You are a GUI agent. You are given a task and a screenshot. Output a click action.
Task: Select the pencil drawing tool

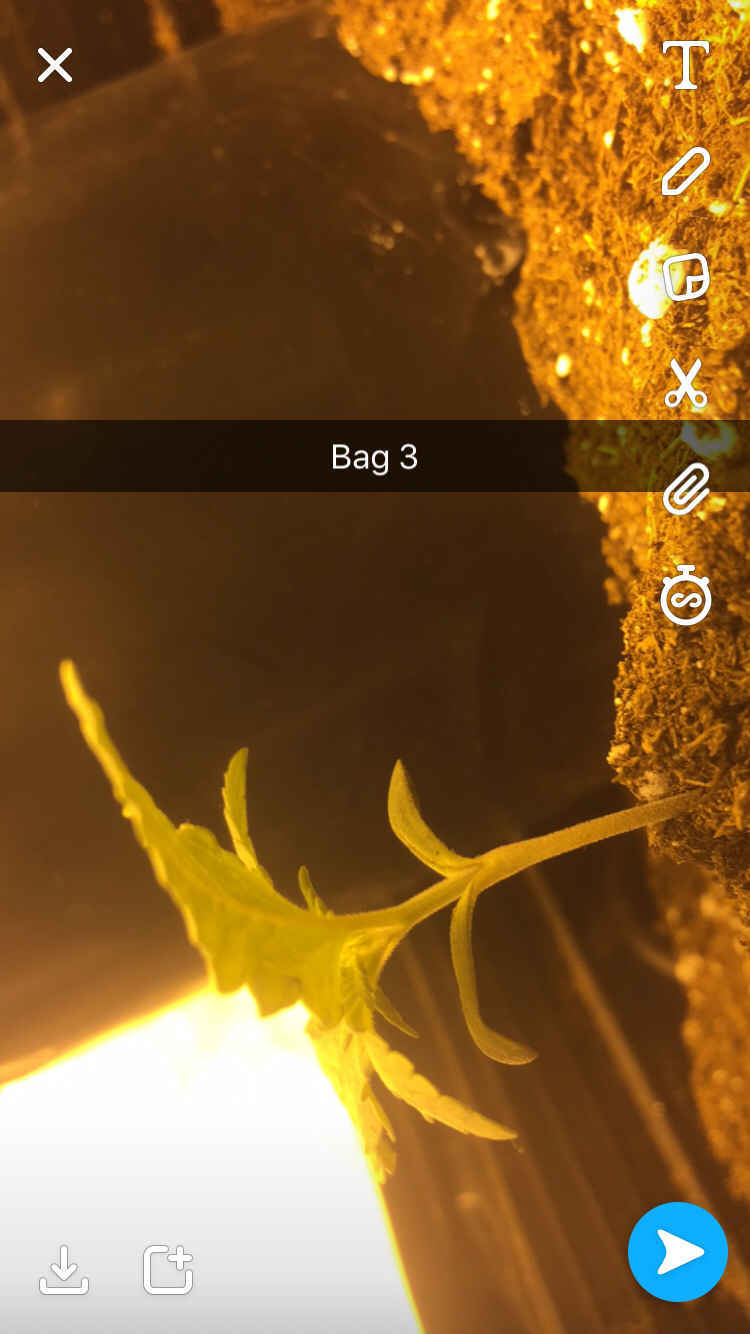(686, 171)
